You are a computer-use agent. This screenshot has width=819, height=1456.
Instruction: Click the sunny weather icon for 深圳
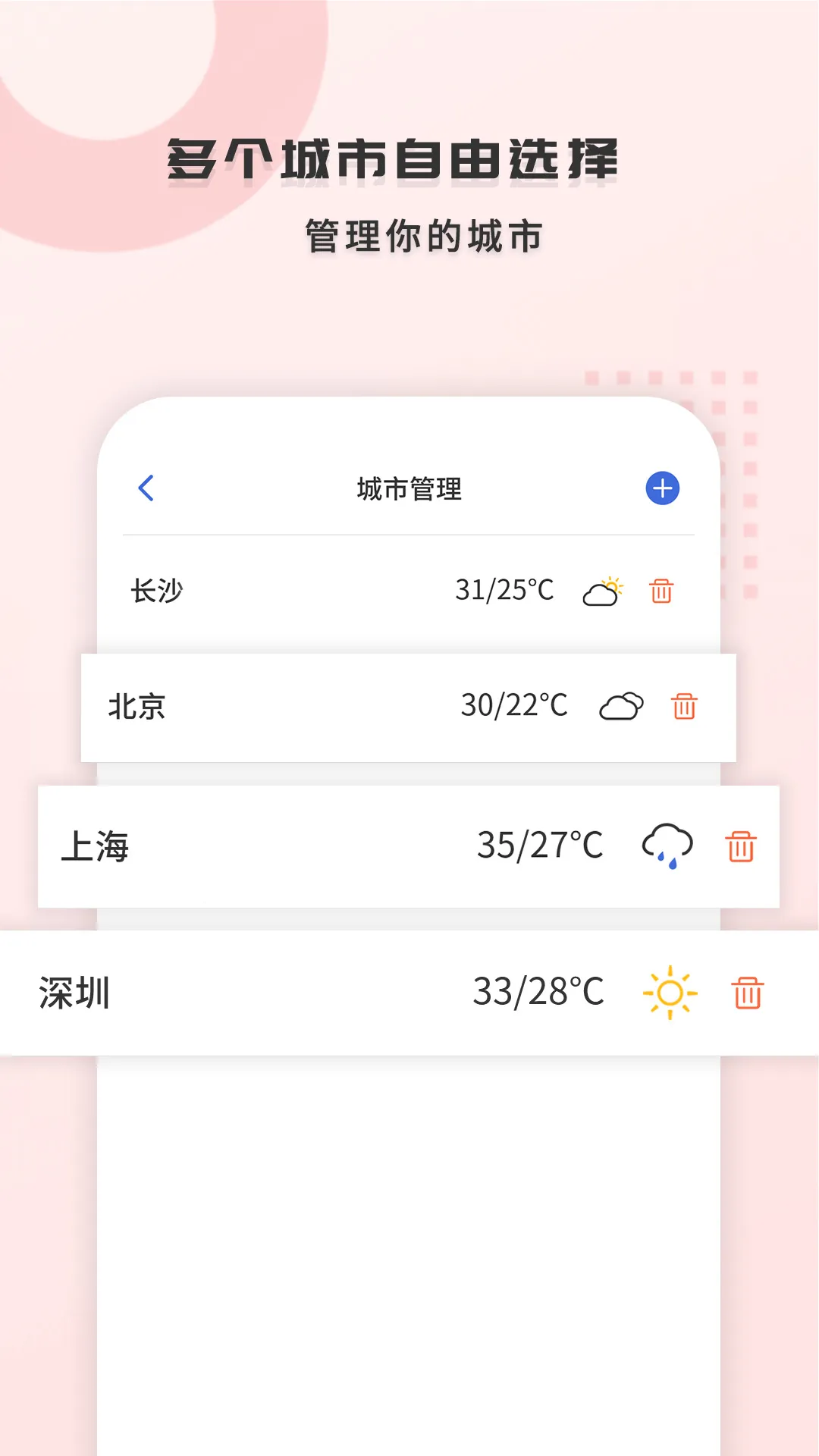(670, 993)
